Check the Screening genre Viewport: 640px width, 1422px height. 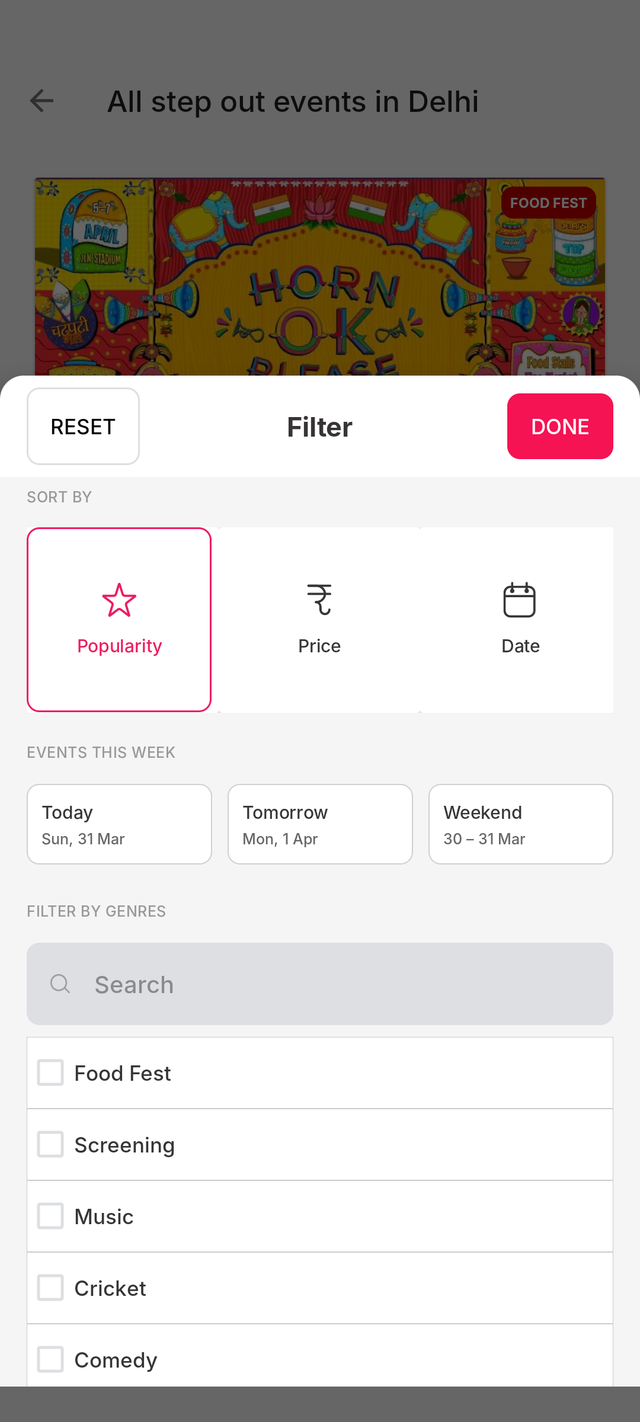pos(51,1145)
